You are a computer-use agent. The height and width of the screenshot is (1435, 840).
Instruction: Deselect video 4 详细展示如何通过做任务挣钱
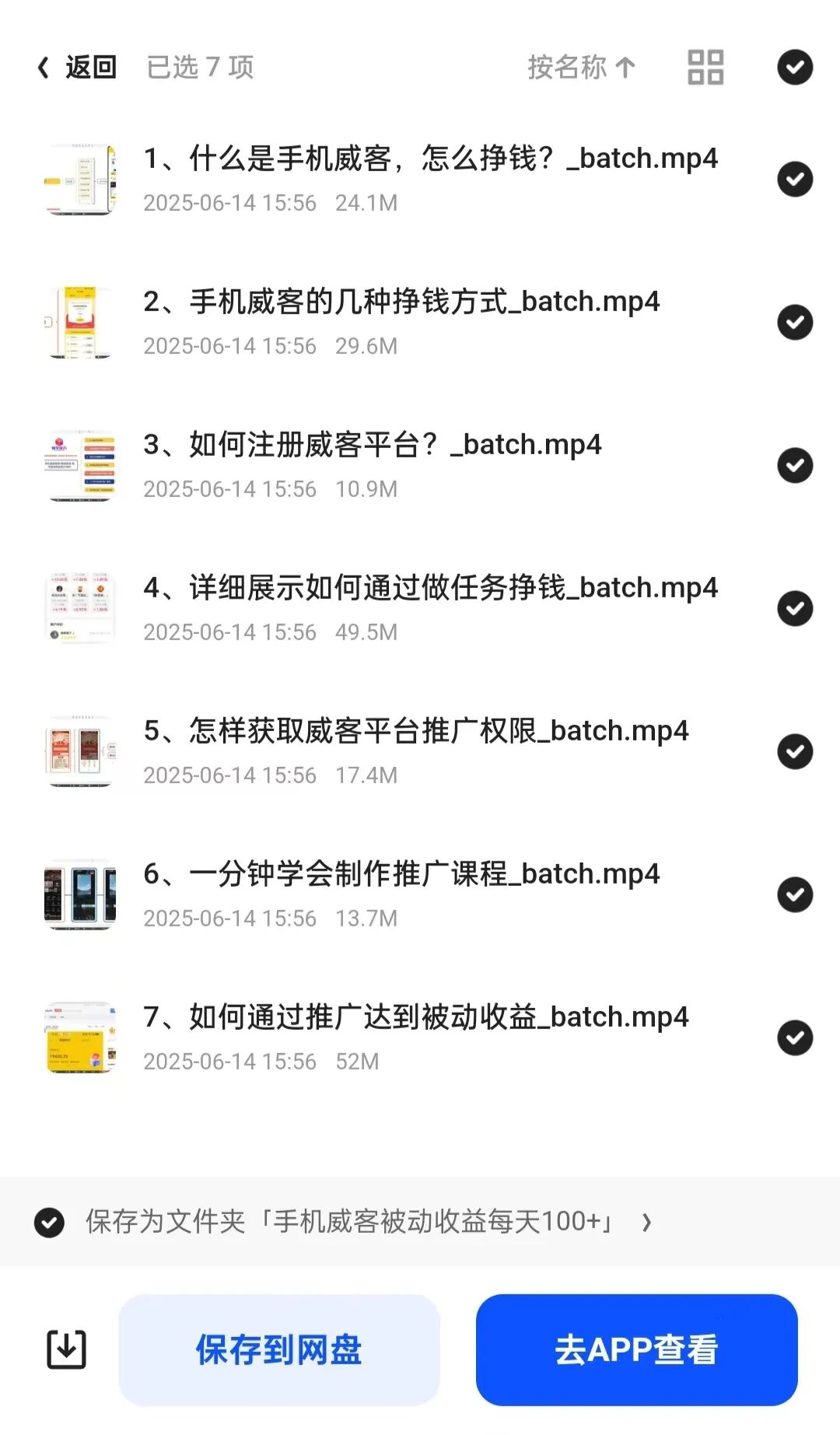point(794,607)
